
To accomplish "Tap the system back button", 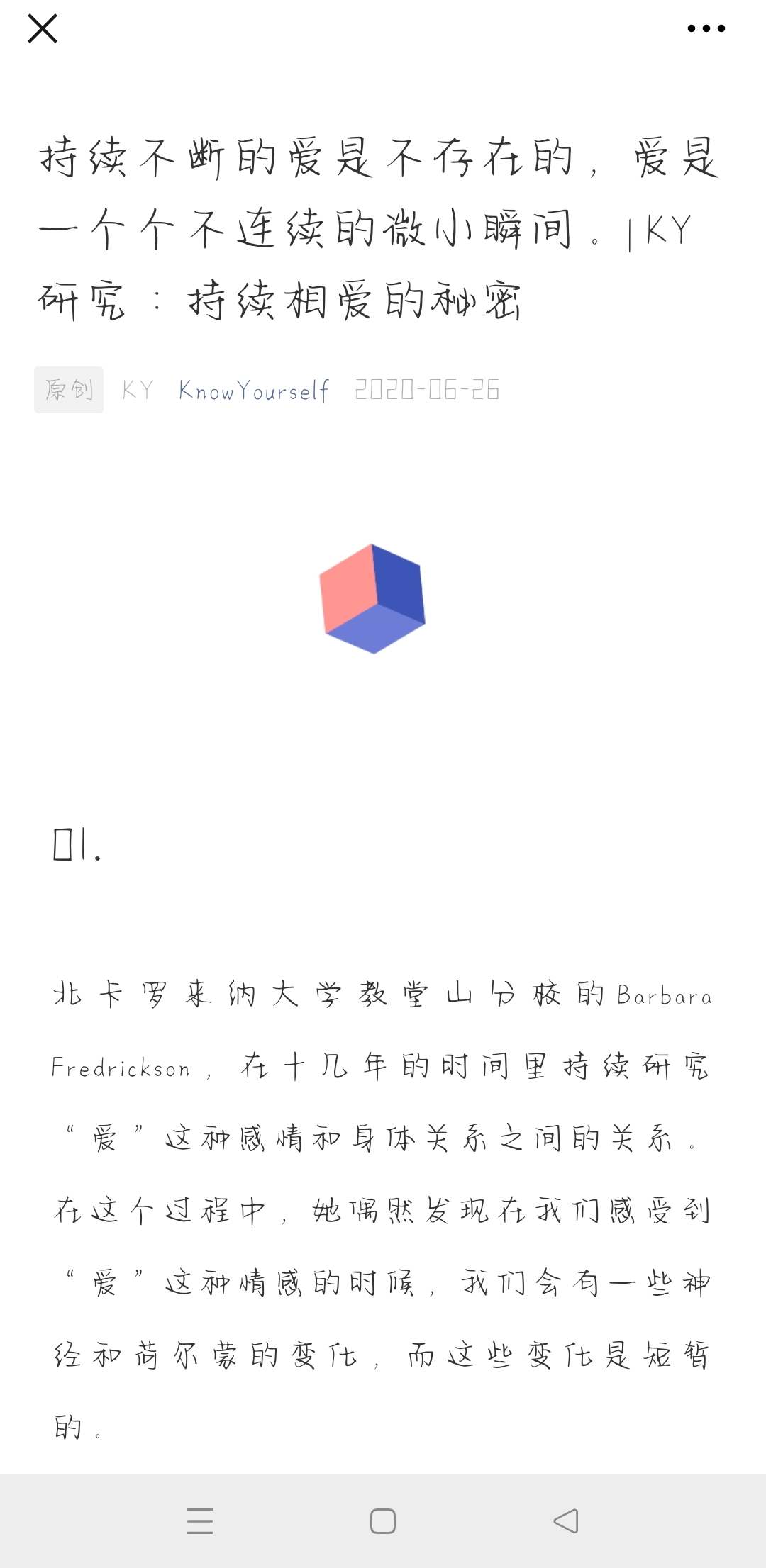I will point(566,1521).
